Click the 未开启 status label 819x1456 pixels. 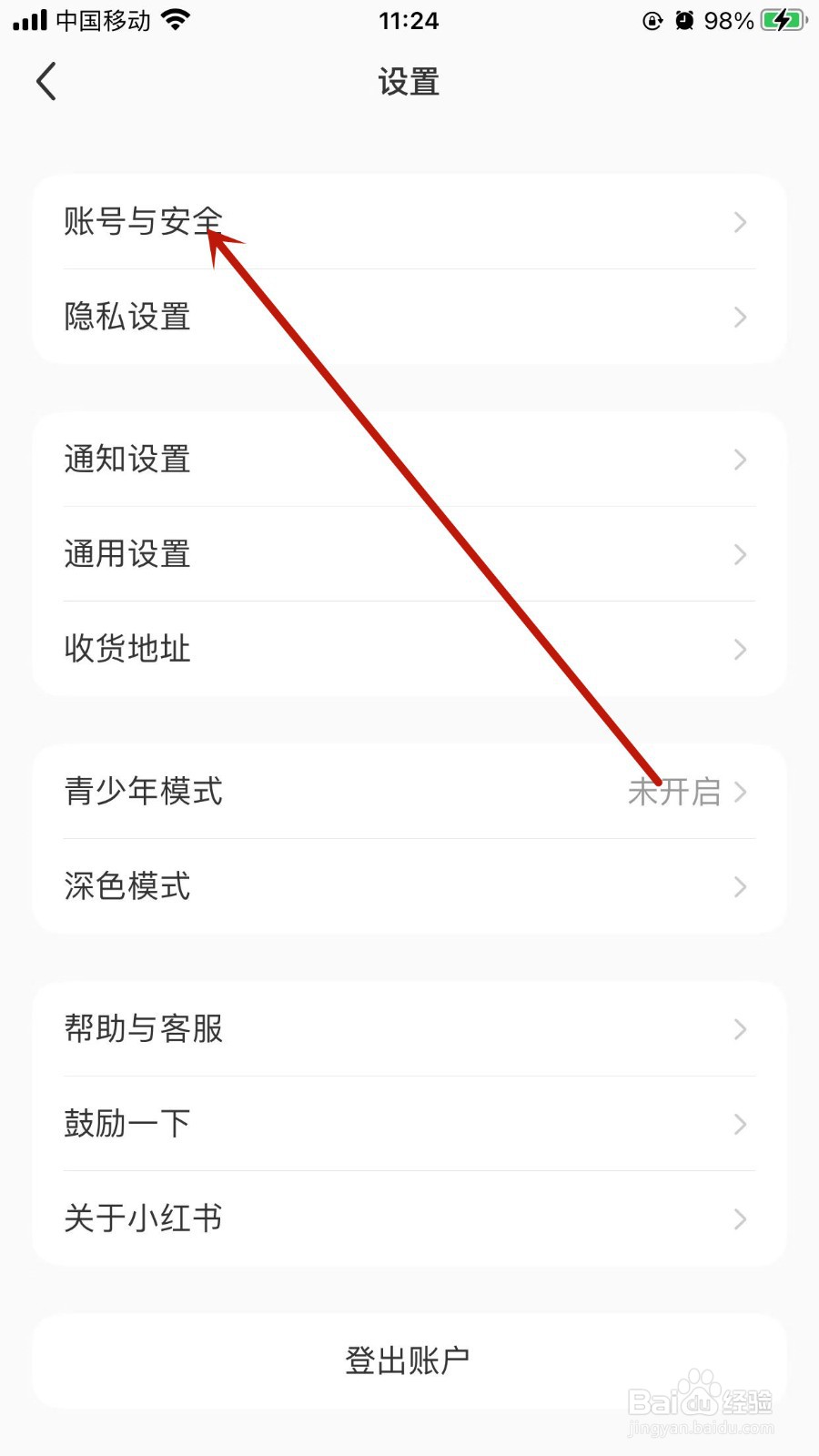point(675,792)
